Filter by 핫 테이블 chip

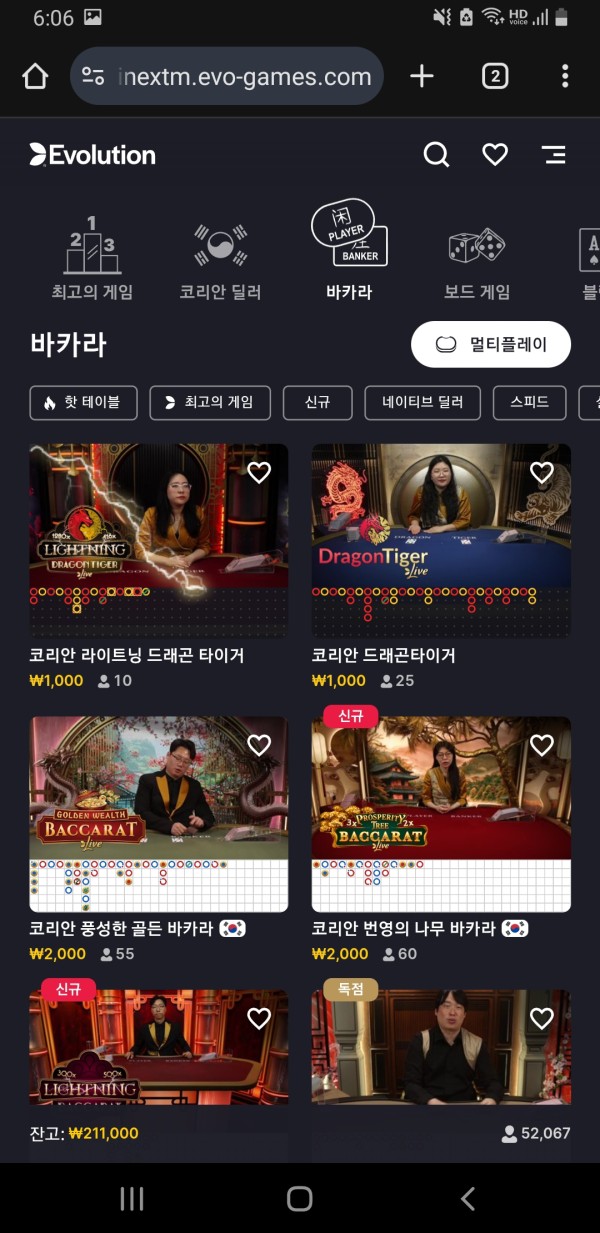83,403
